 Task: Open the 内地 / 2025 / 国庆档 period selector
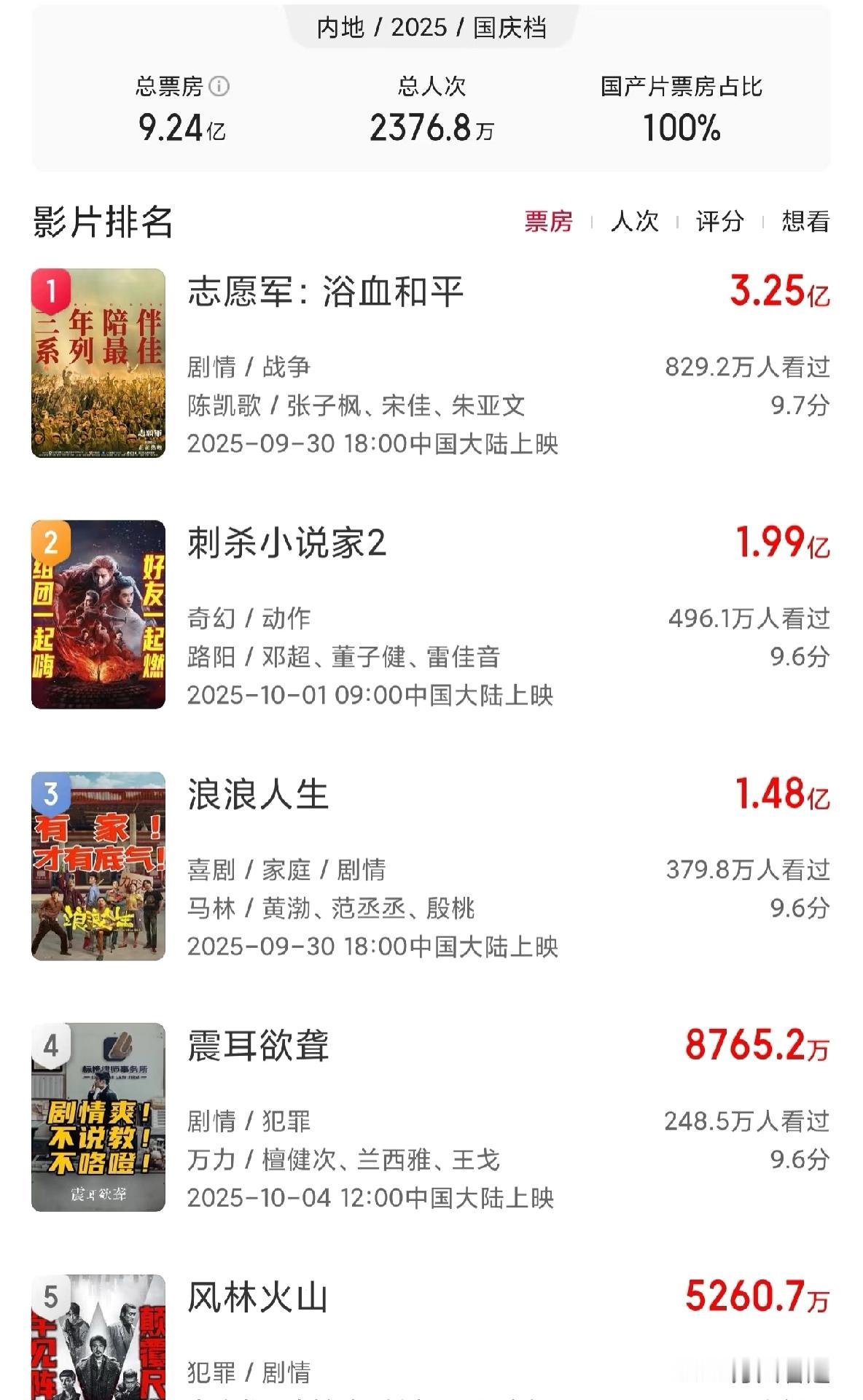point(431,28)
